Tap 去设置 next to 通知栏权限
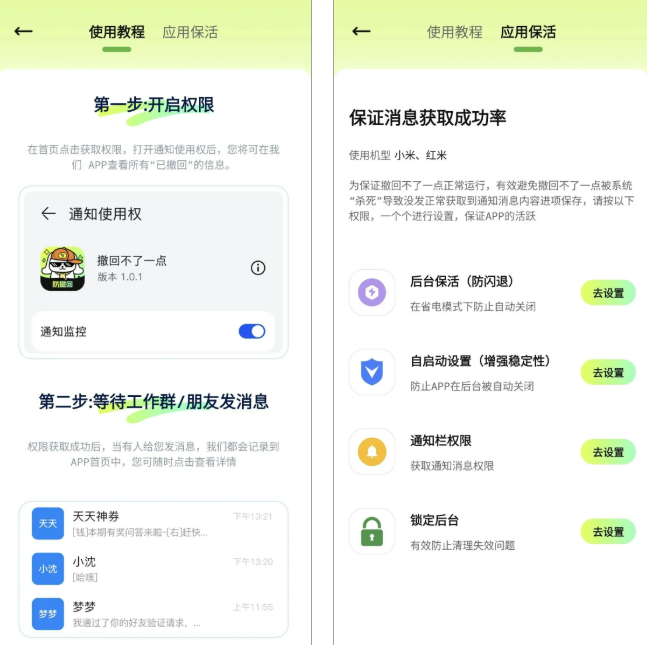 point(607,452)
